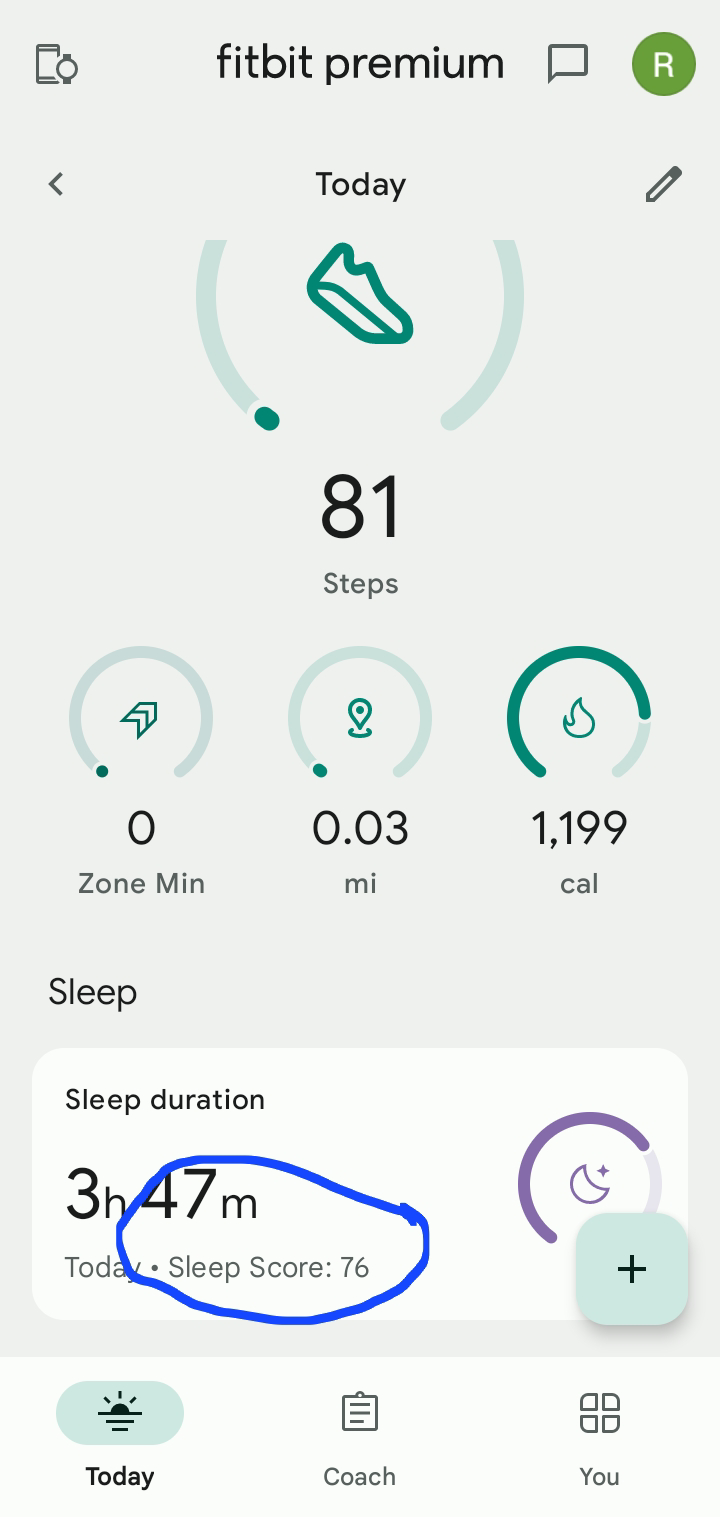Tap the plus floating action button
Screen dimensions: 720x1517
[632, 1269]
